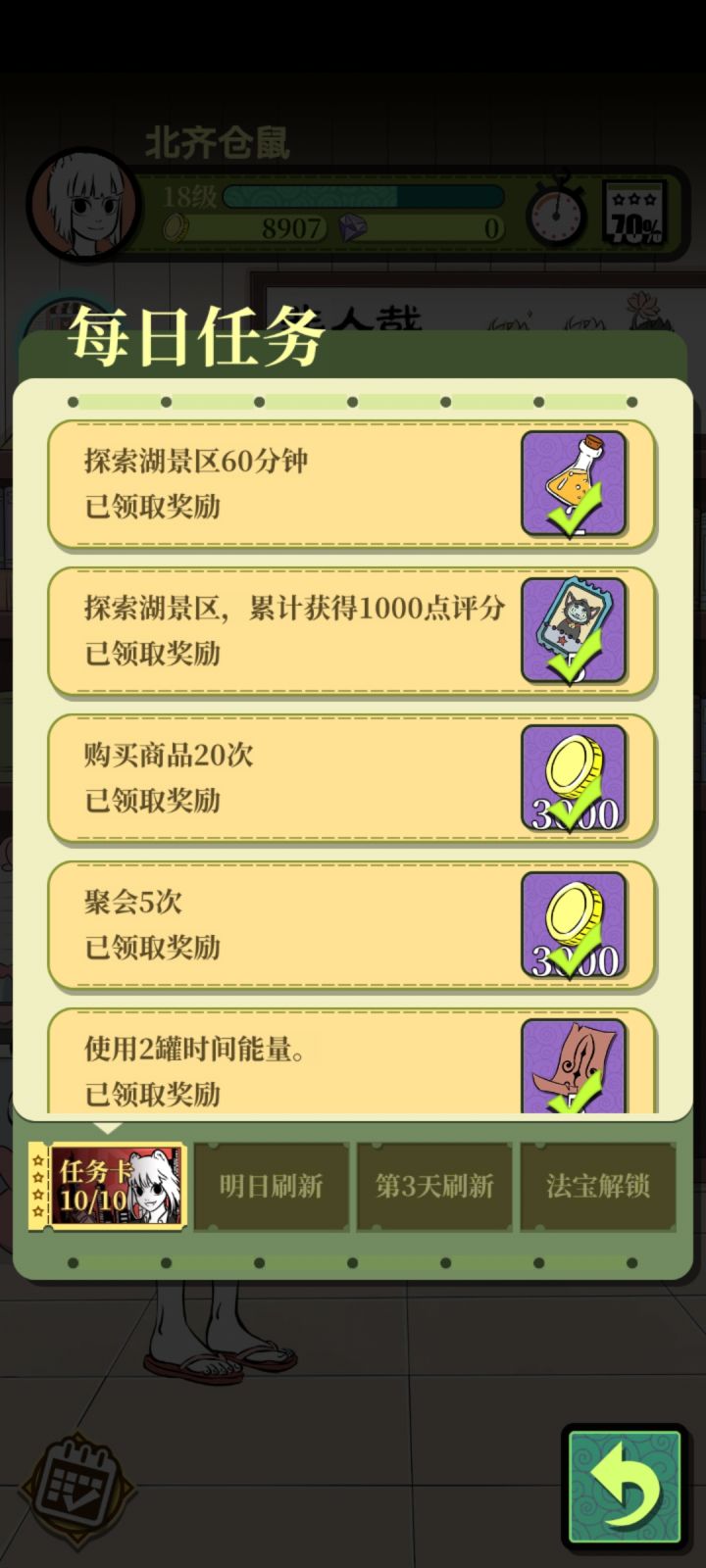Select the 法宝解锁 panel

click(x=598, y=1186)
